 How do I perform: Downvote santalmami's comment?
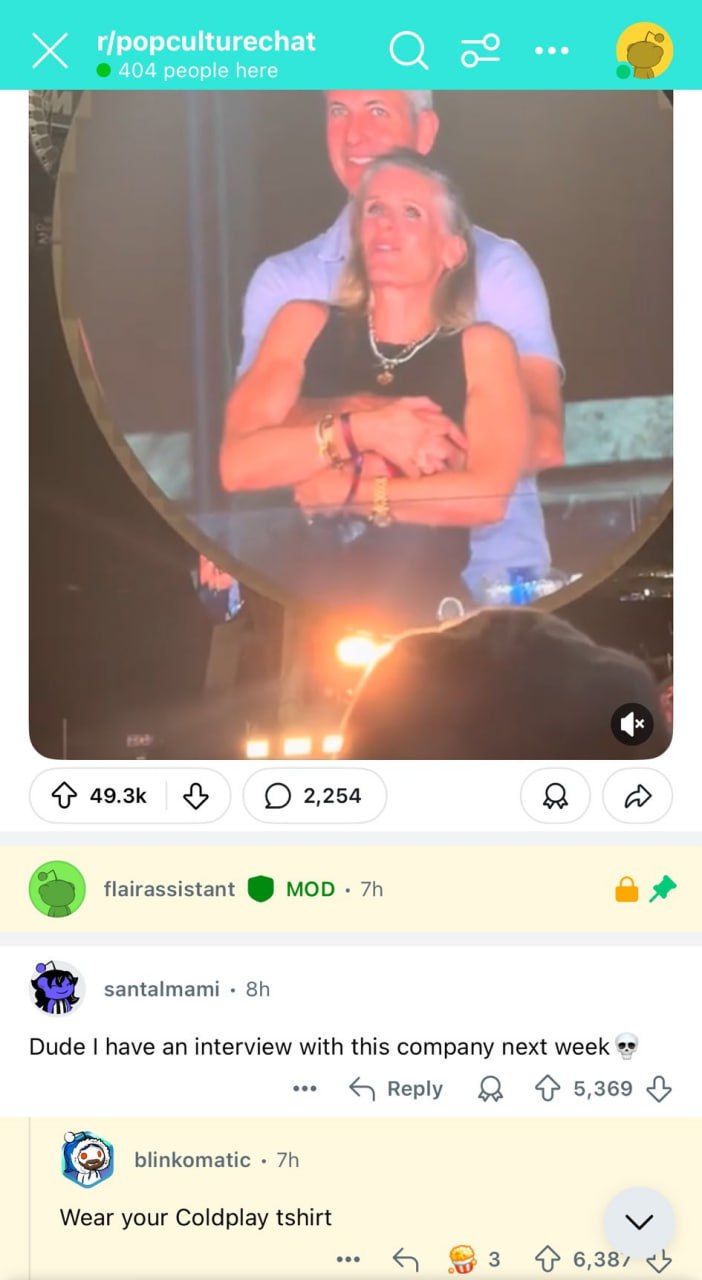pos(659,1089)
